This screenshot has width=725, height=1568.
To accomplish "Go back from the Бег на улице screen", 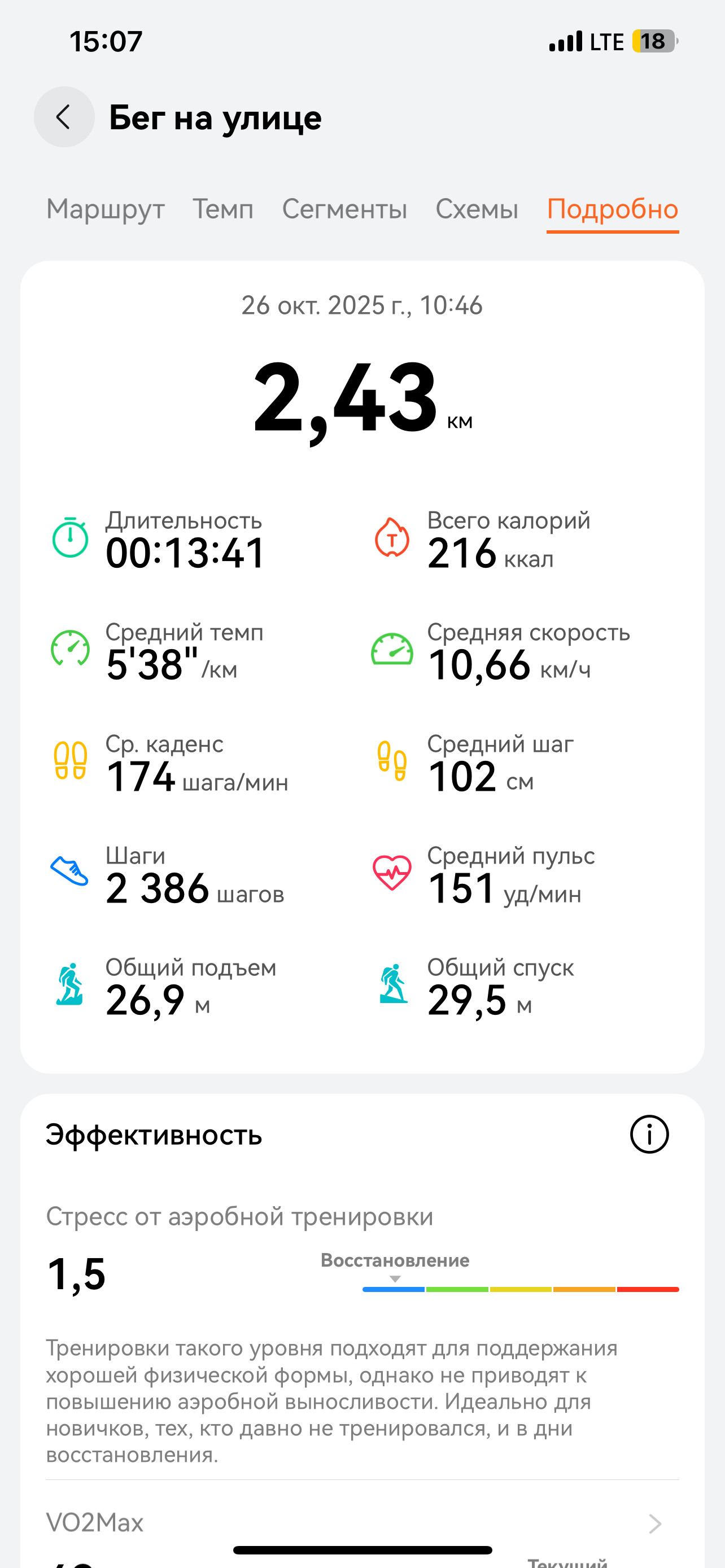I will 64,117.
